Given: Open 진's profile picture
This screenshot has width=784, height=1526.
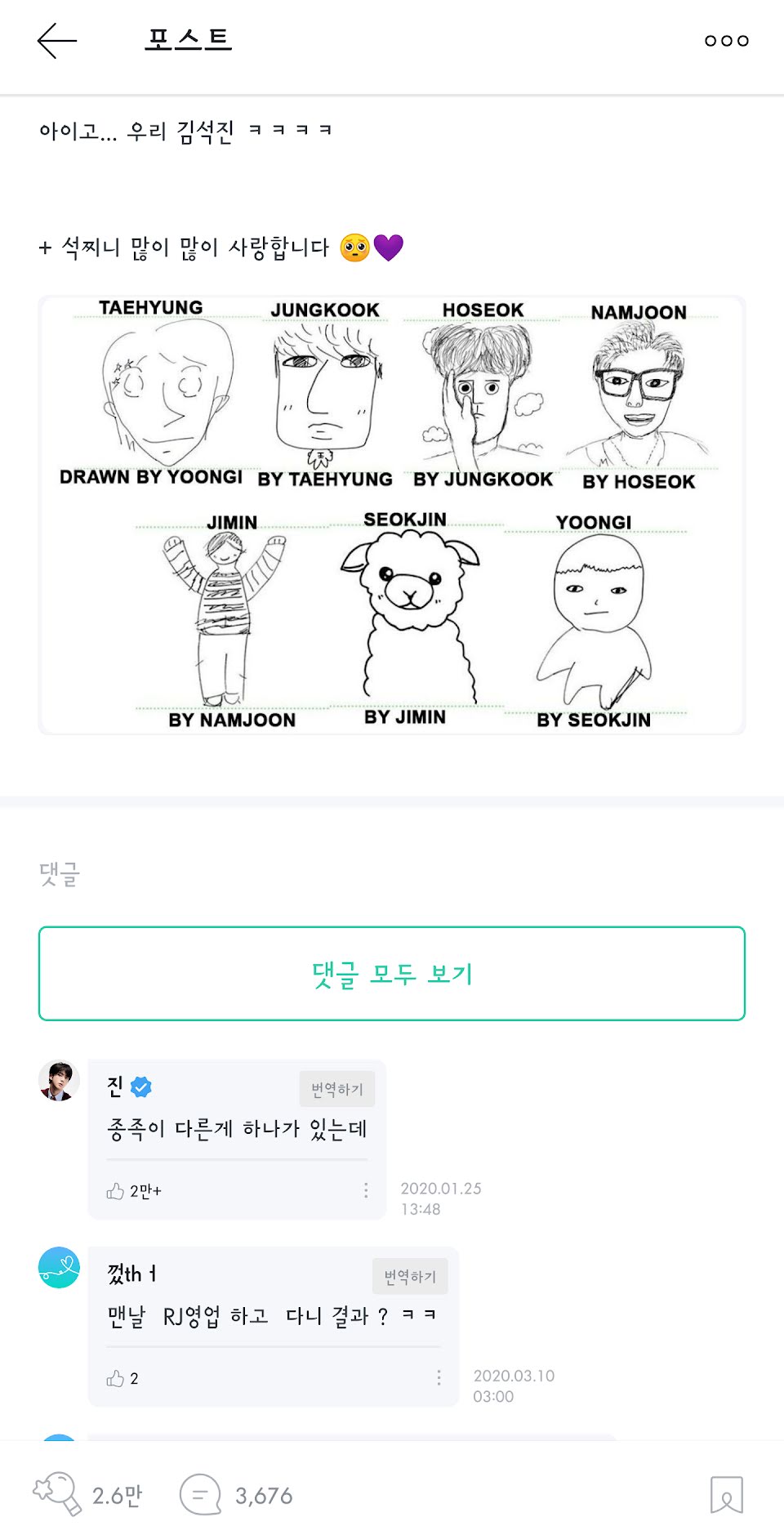Looking at the screenshot, I should point(59,1081).
